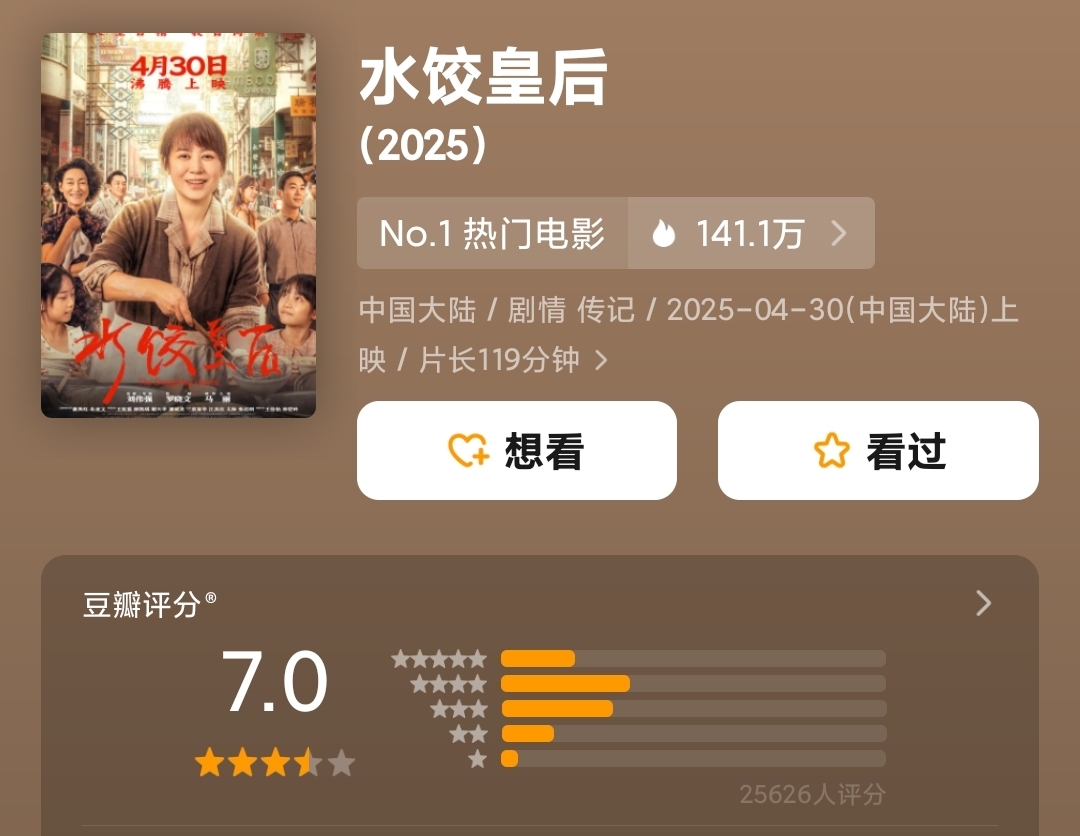Mark the movie as 看过
Image resolution: width=1080 pixels, height=836 pixels.
[x=878, y=451]
